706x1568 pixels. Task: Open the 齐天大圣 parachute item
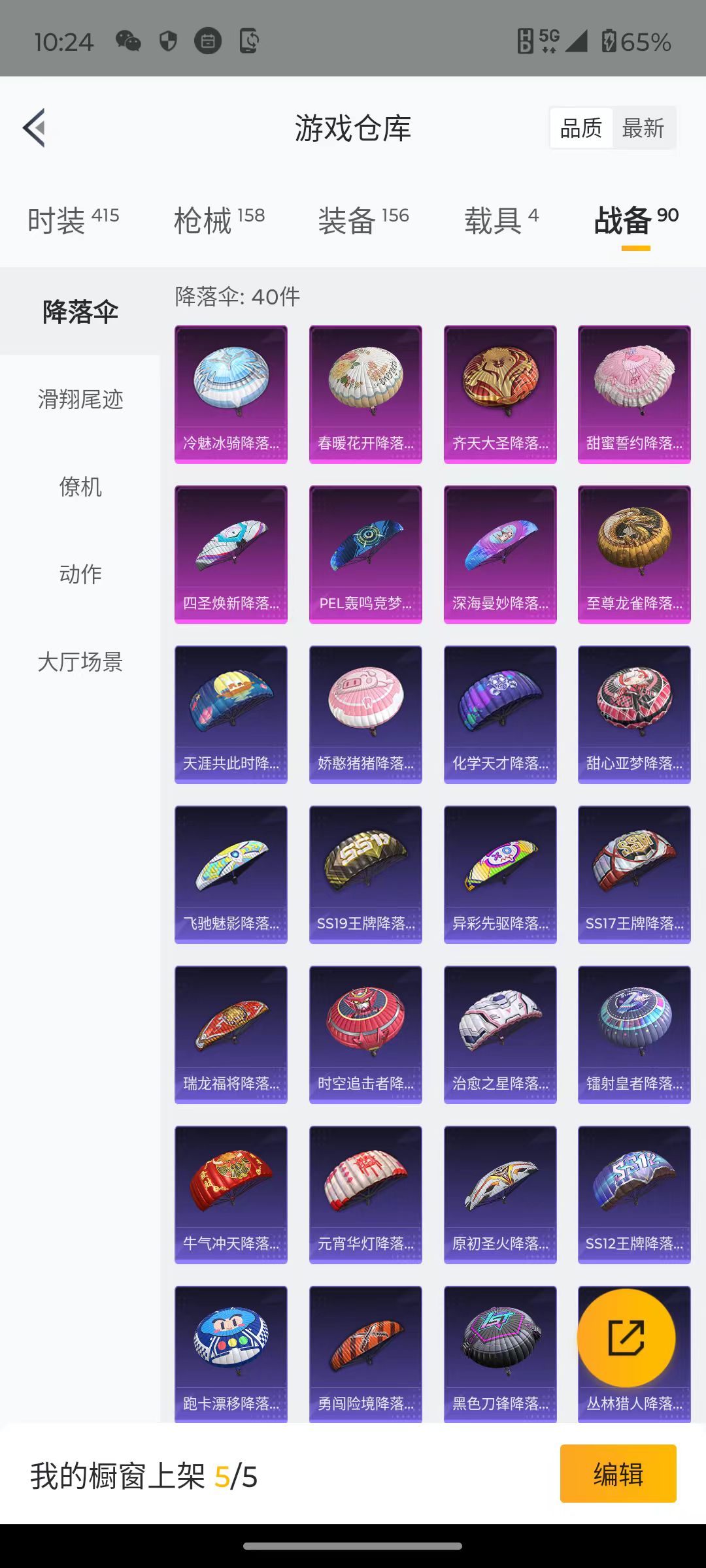[500, 395]
